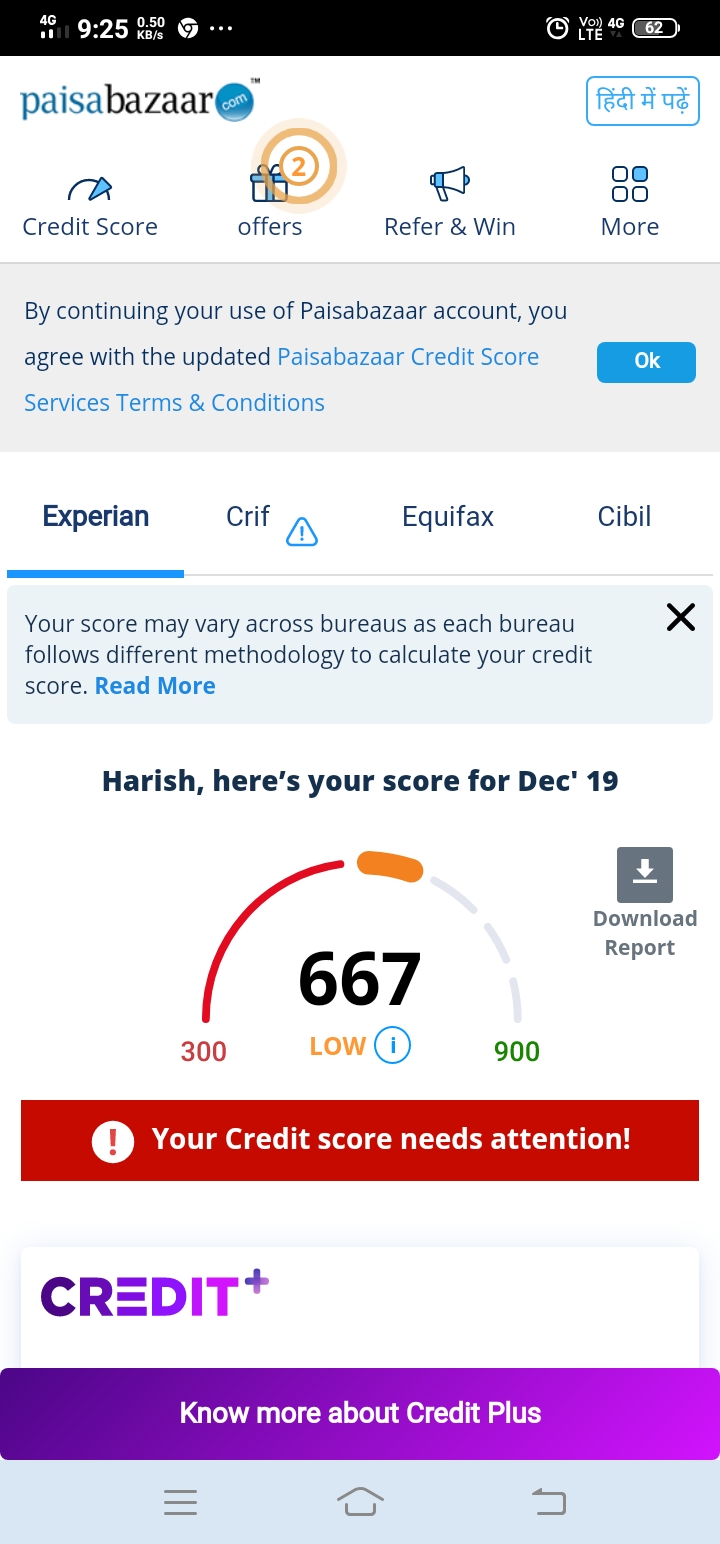
Task: Switch to the Equifax tab
Action: click(x=448, y=517)
